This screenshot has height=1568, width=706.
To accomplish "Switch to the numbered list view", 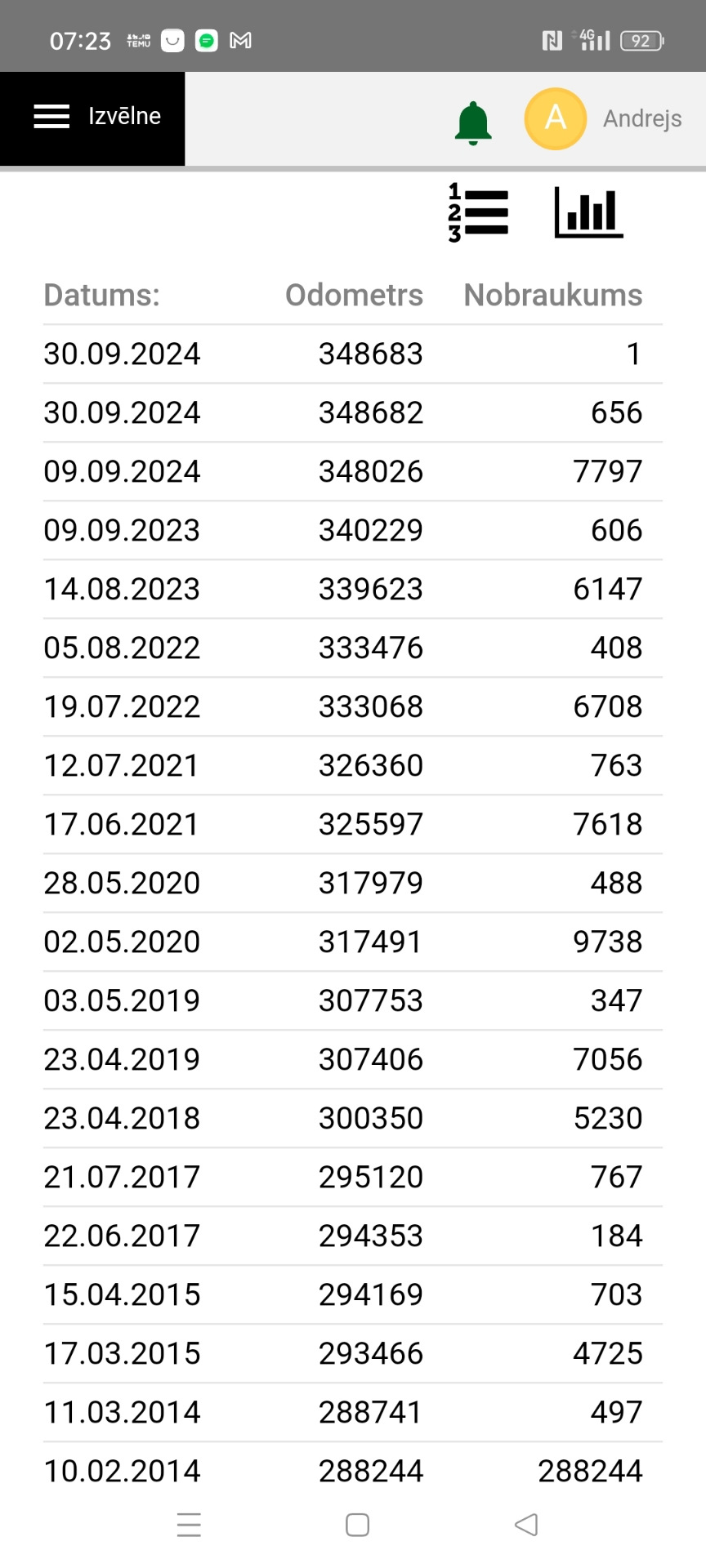I will [x=479, y=213].
